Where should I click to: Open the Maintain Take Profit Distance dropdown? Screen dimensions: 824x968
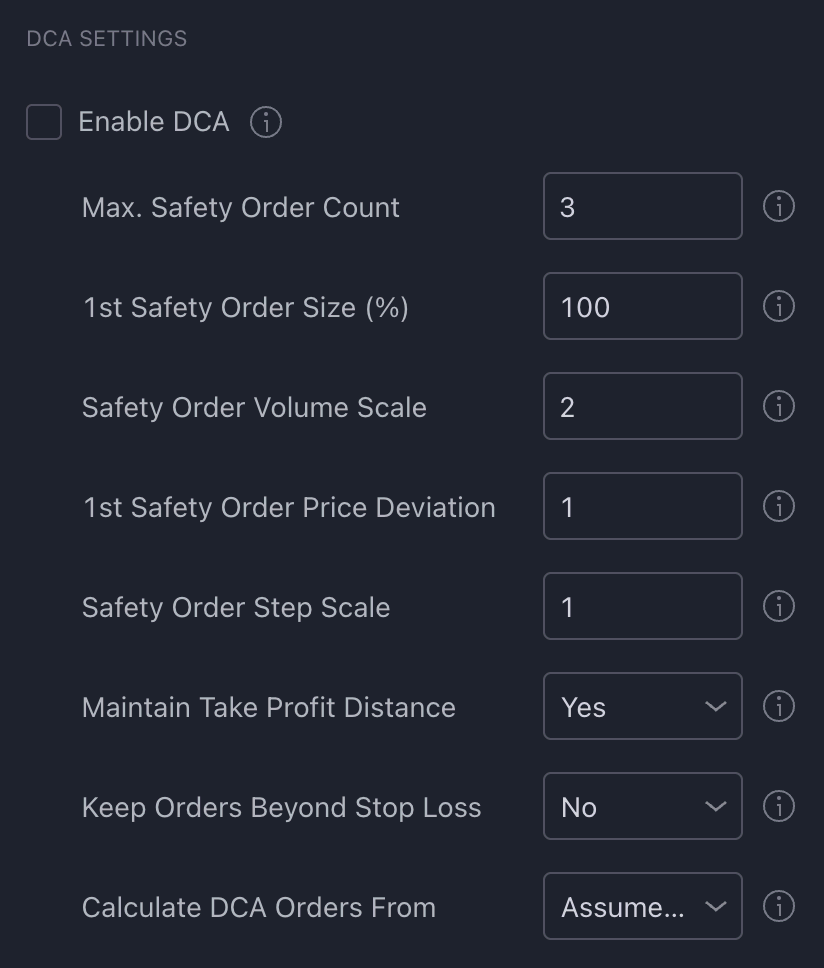(642, 706)
